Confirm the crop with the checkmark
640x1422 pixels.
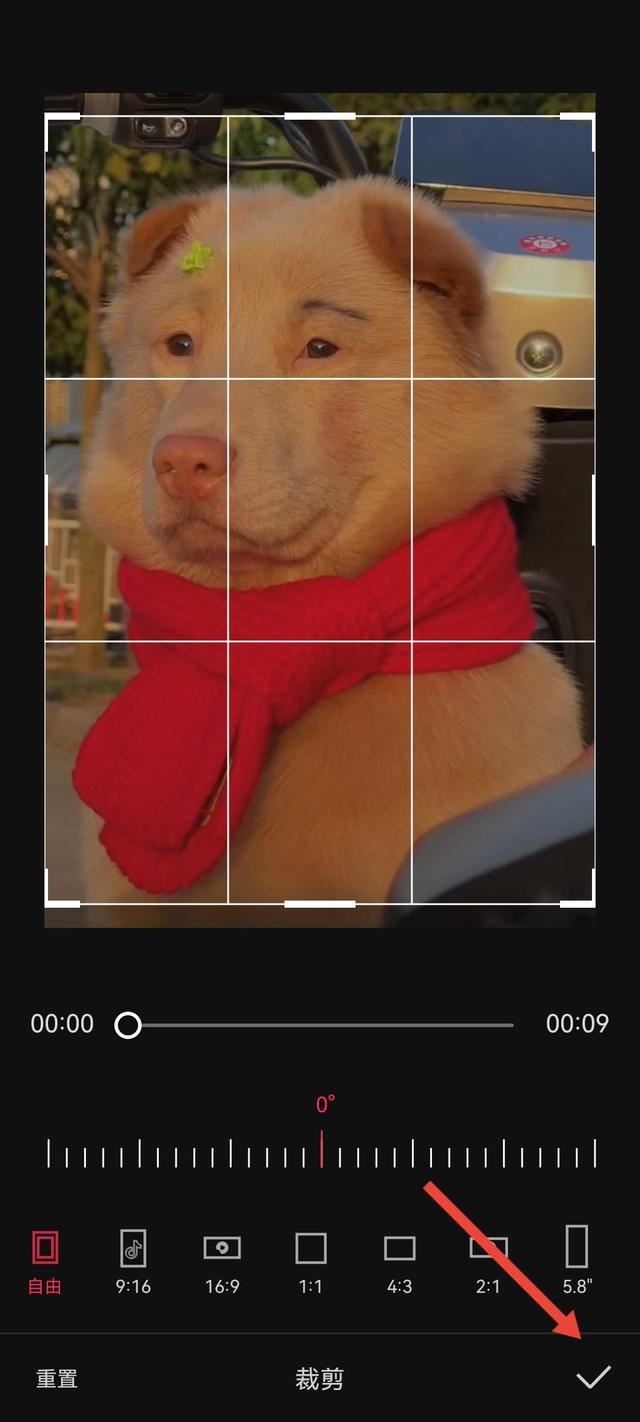tap(593, 1378)
